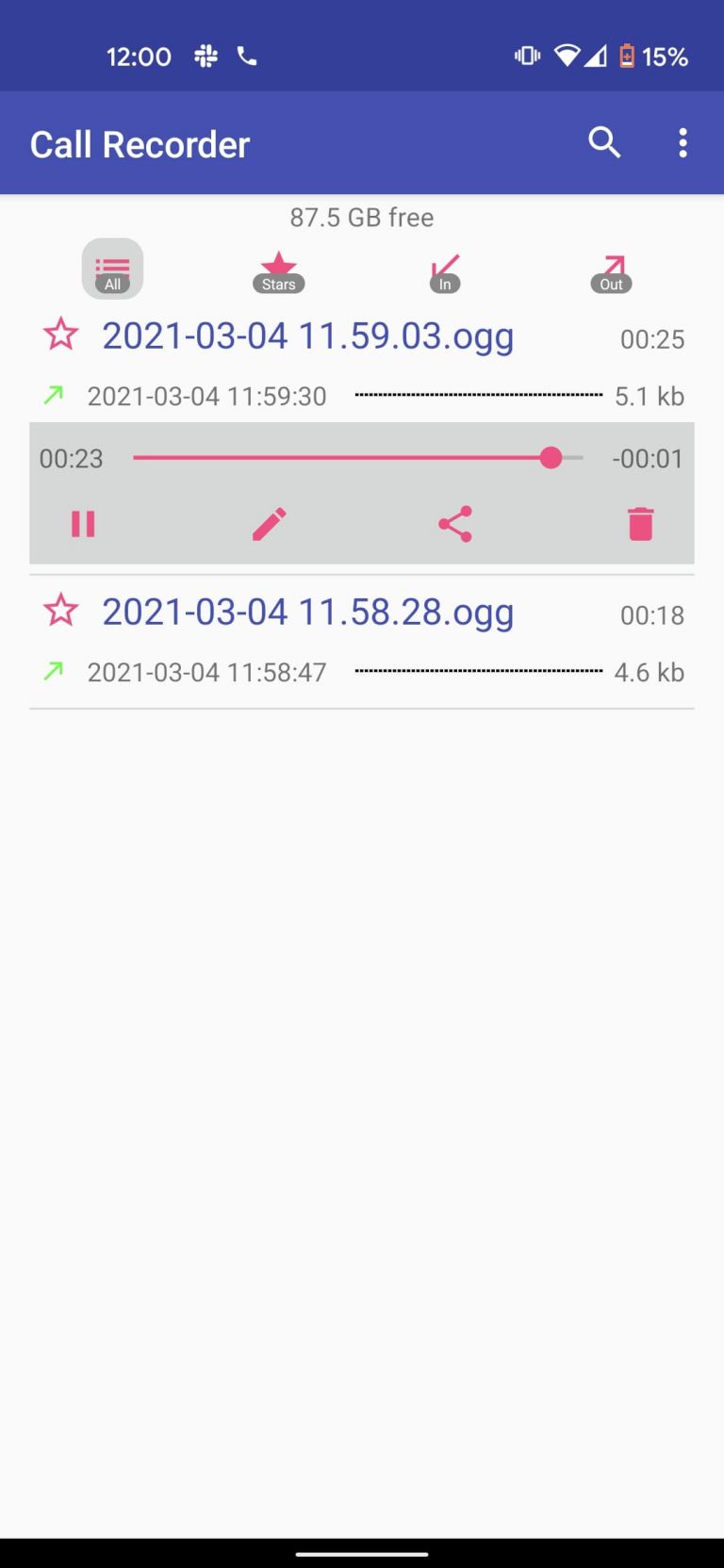Delete the current recording with trash icon
The height and width of the screenshot is (1568, 724).
pyautogui.click(x=640, y=524)
